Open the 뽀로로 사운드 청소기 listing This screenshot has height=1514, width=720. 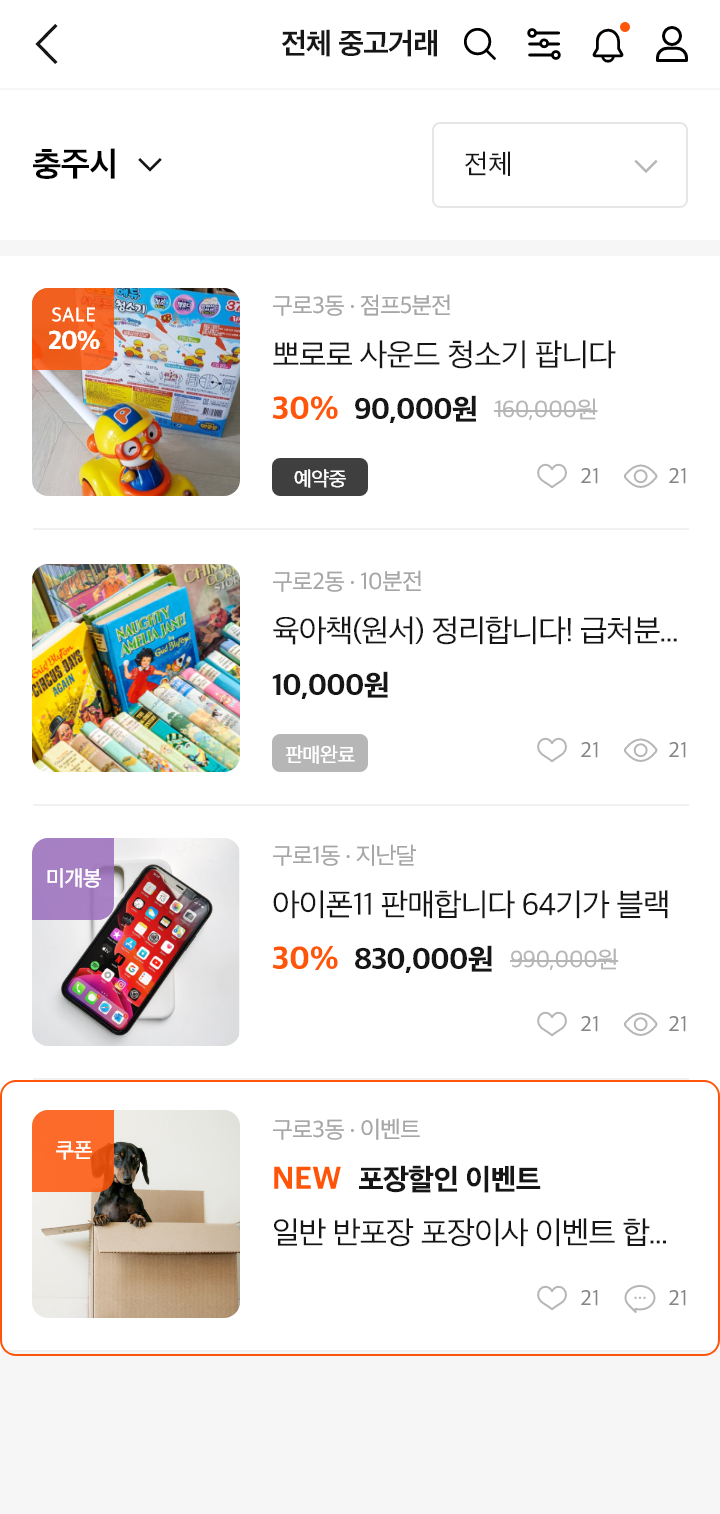tap(360, 392)
